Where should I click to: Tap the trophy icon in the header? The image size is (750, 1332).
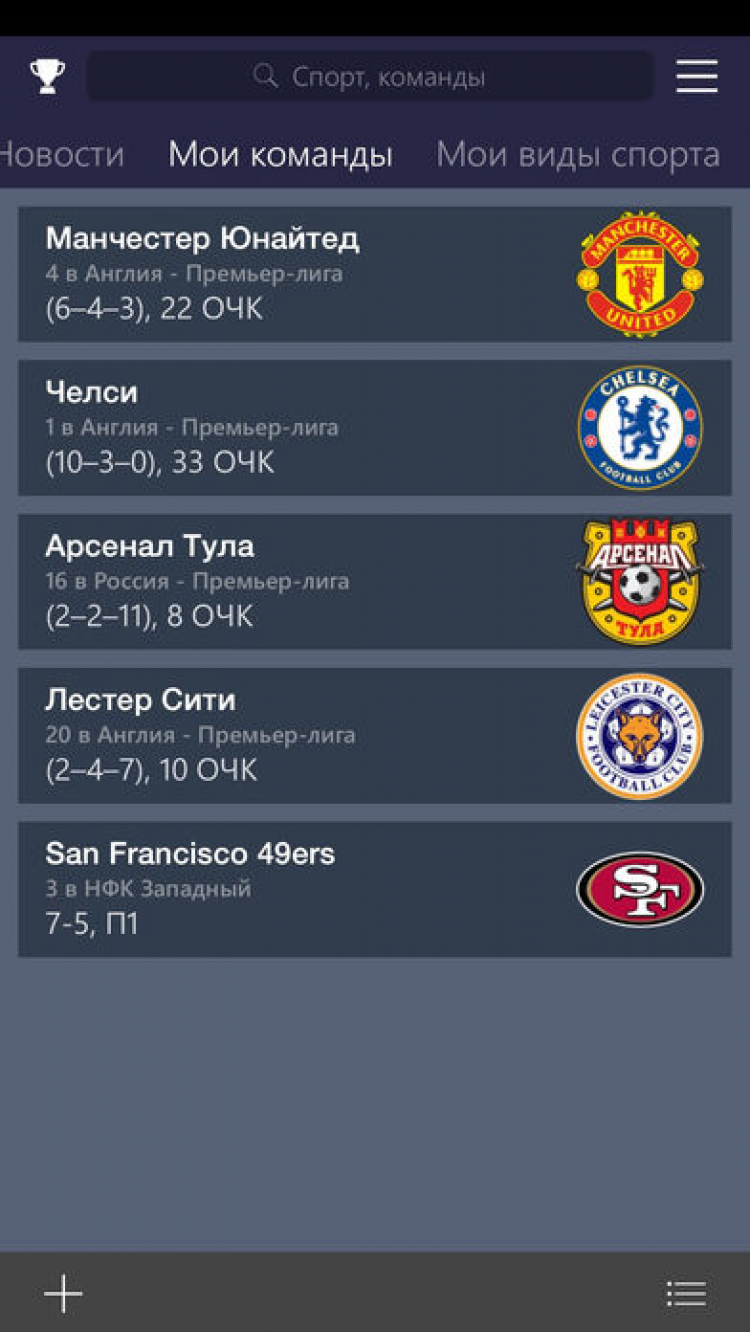(x=47, y=76)
